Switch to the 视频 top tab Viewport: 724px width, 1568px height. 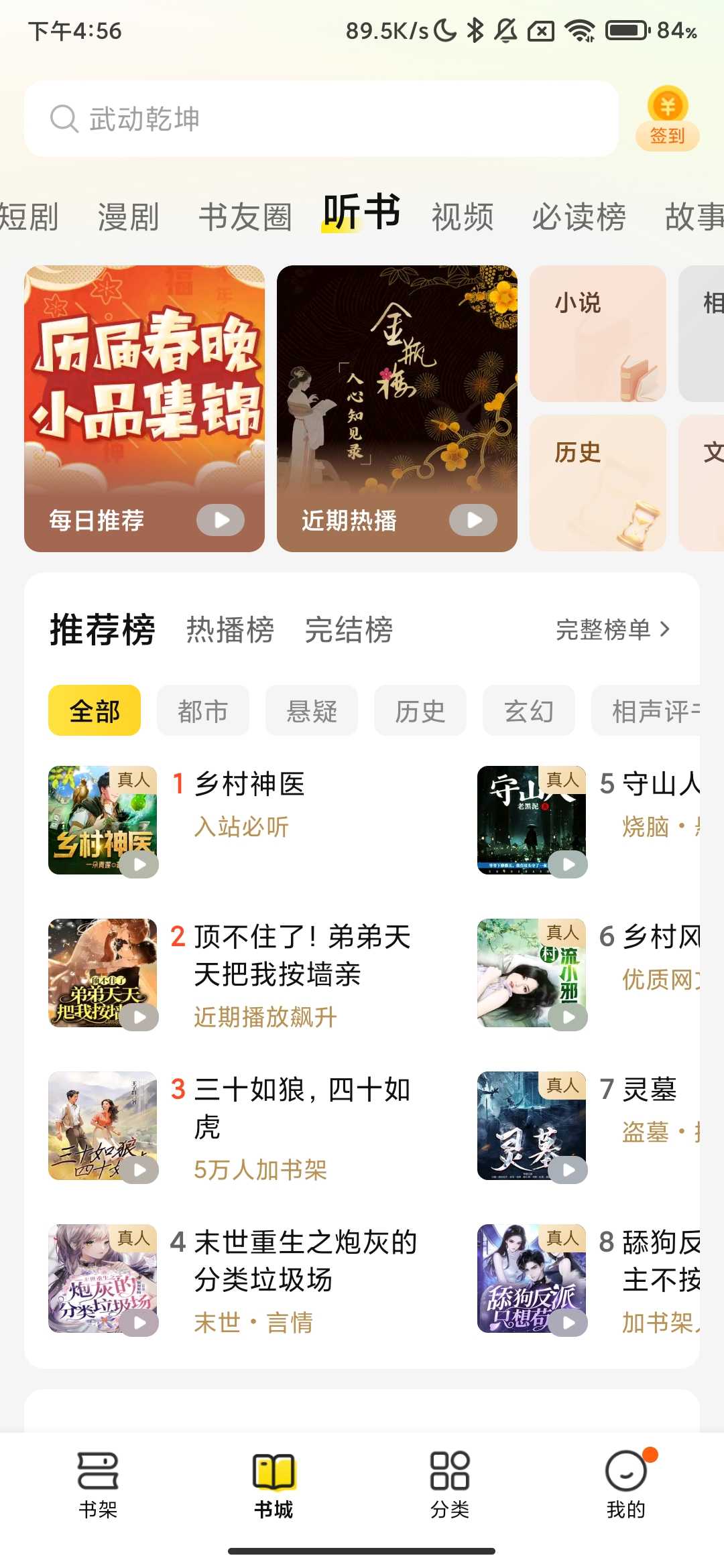coord(463,217)
